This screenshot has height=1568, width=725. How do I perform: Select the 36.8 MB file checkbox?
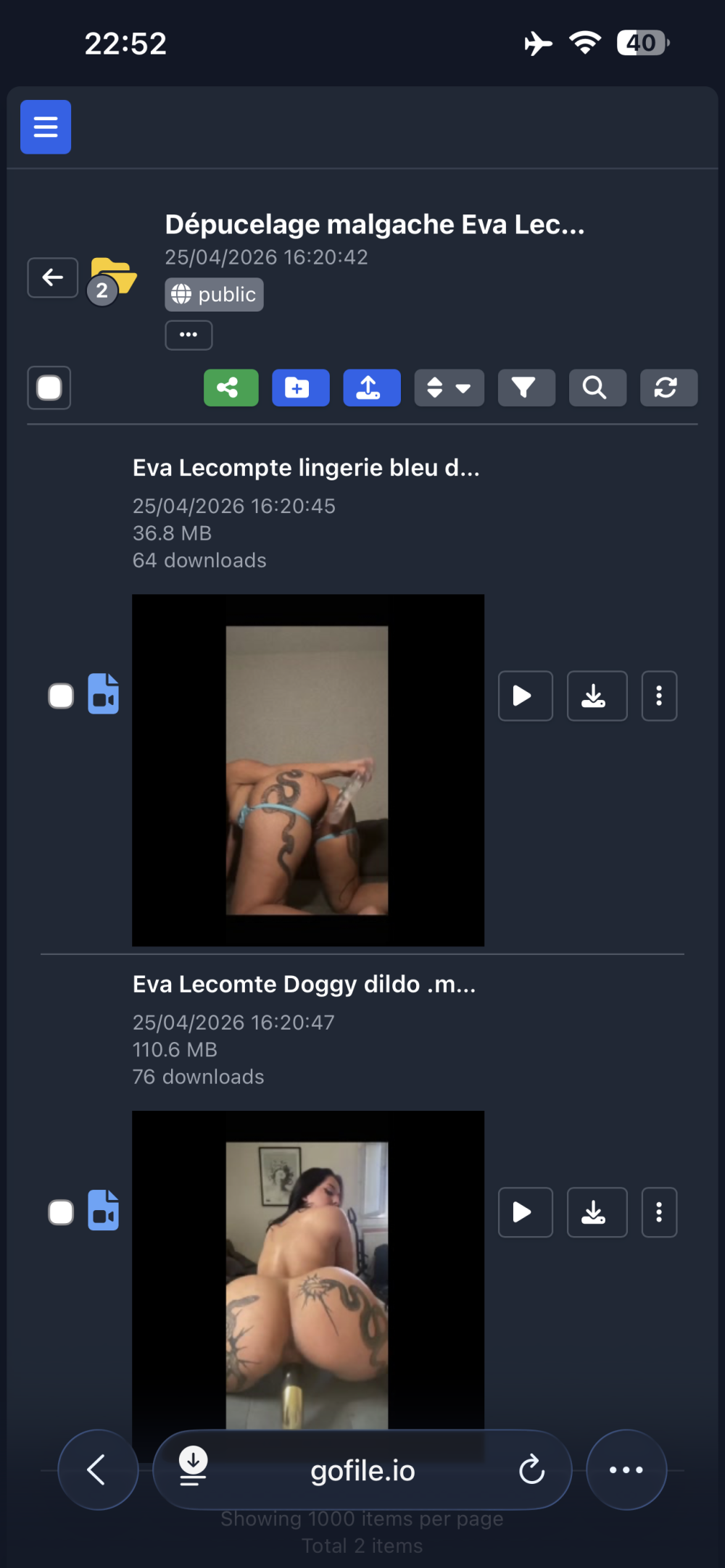[61, 696]
